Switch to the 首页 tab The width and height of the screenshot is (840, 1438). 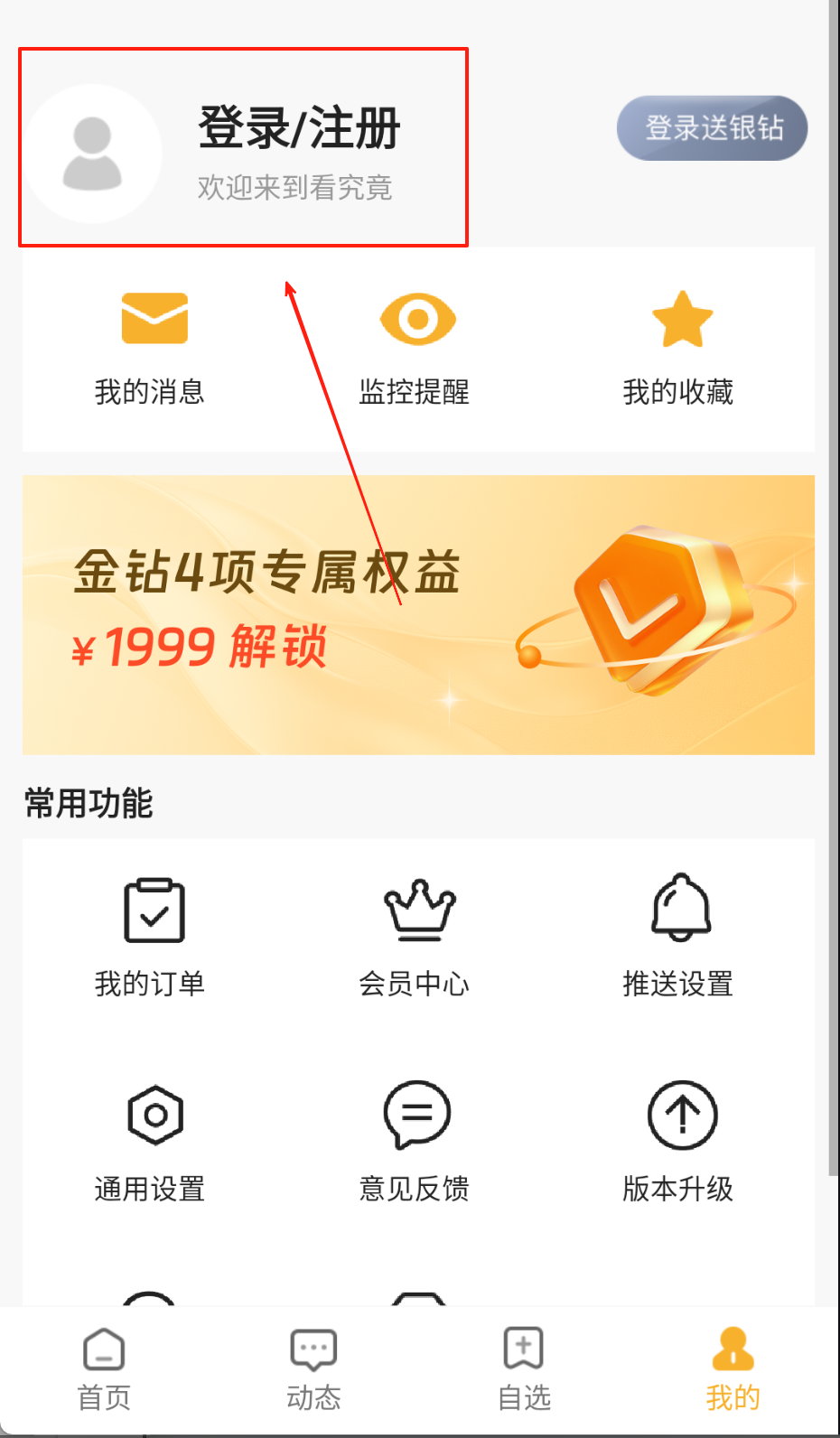point(104,1369)
